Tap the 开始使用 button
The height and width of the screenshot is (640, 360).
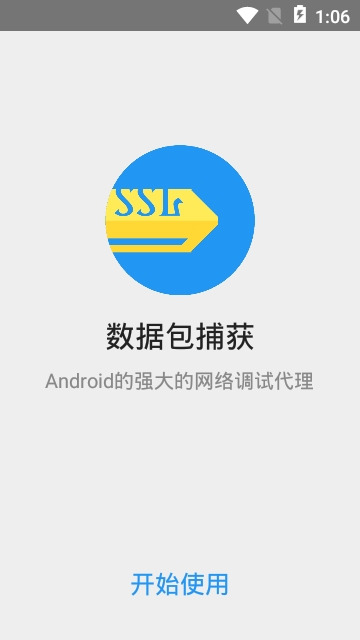click(180, 584)
